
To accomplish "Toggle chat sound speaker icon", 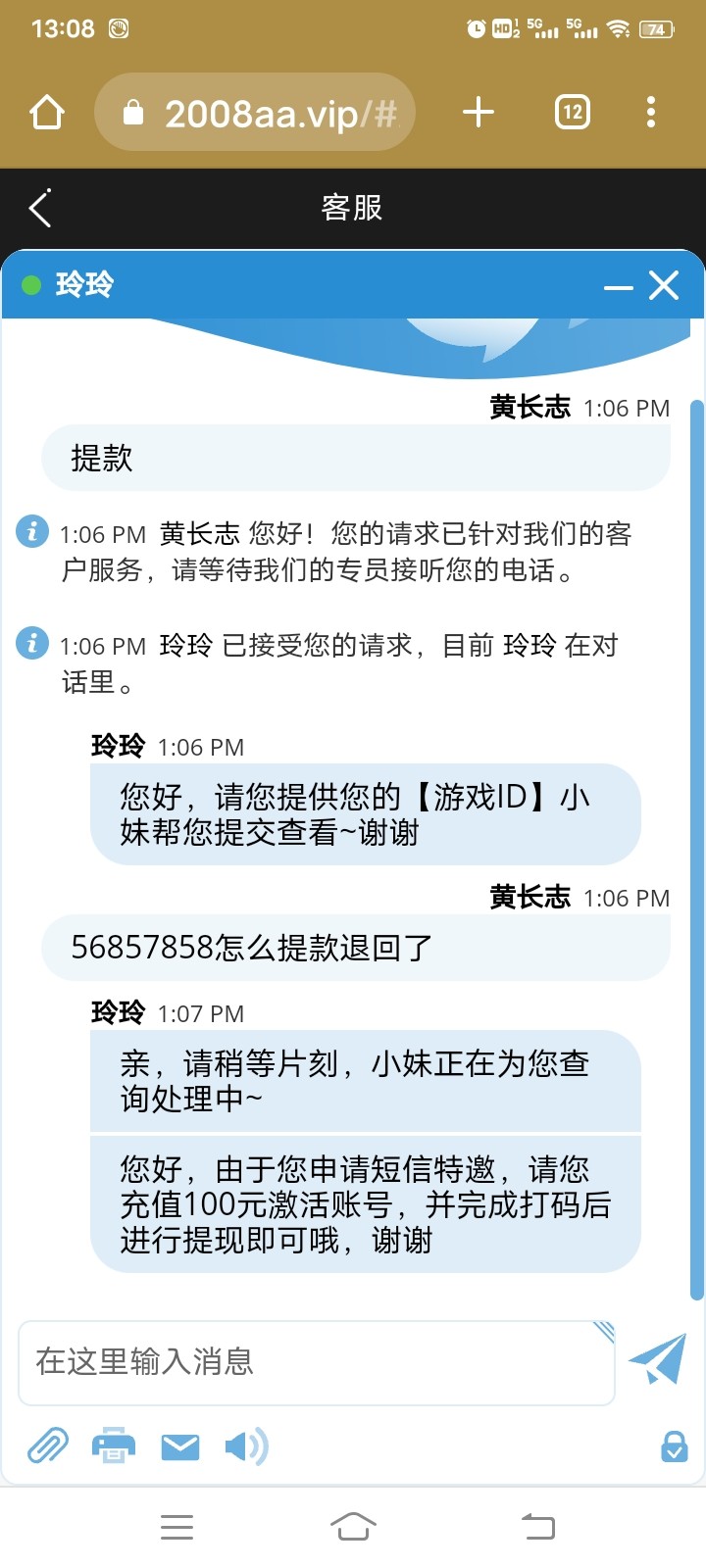I will pyautogui.click(x=246, y=1446).
